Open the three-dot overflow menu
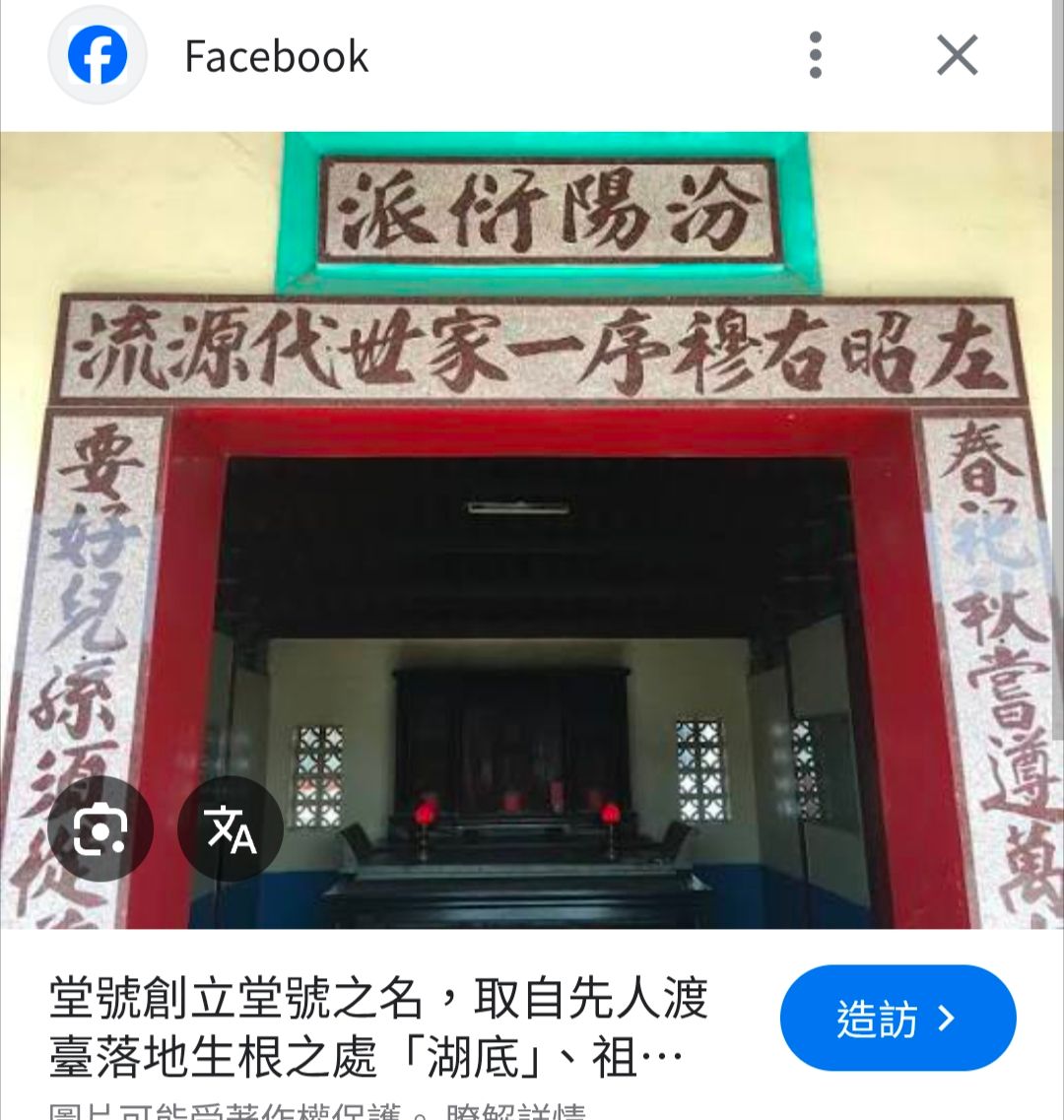This screenshot has width=1064, height=1120. 815,55
